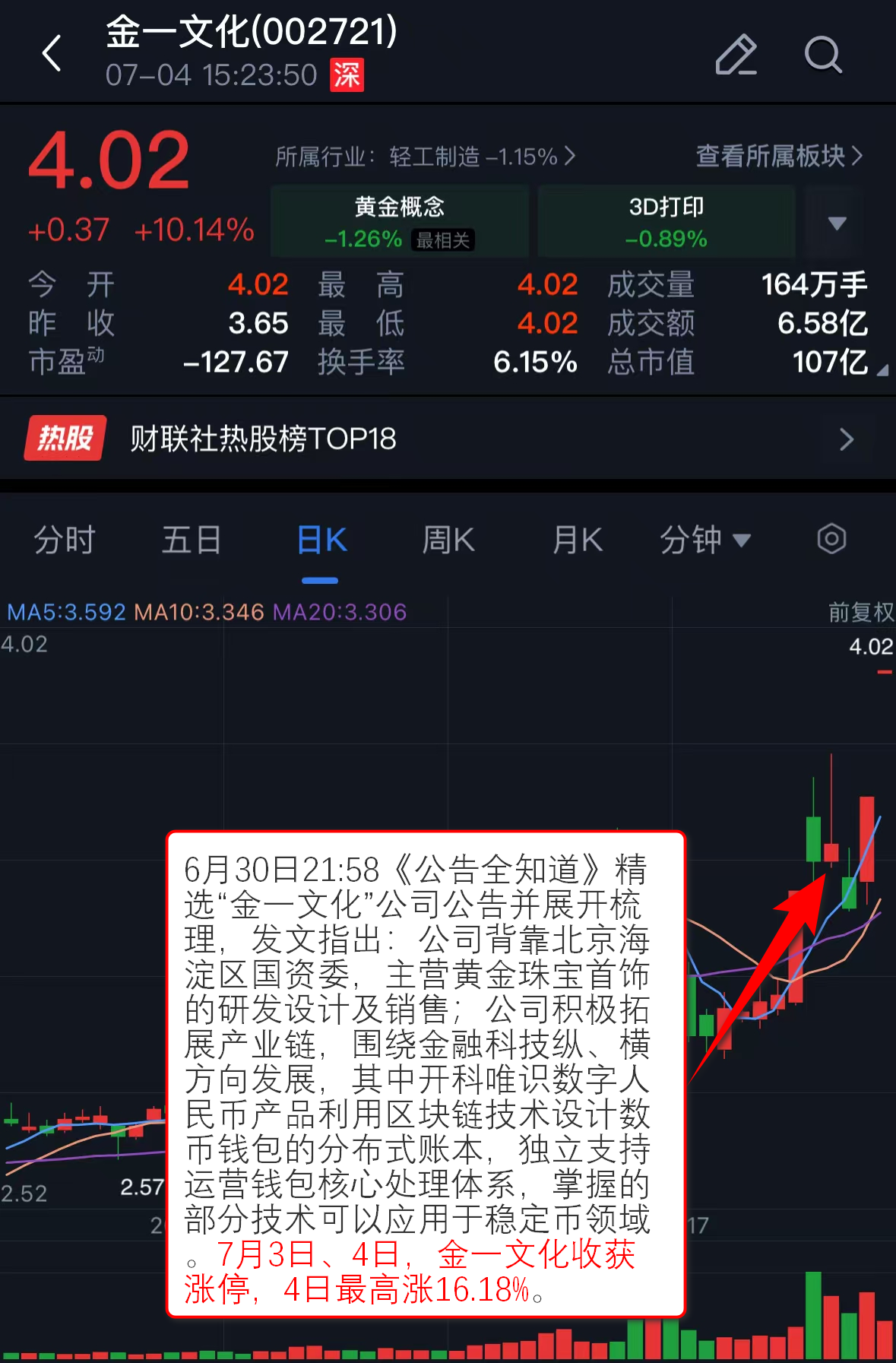
Task: Switch to 月K chart tab
Action: point(578,540)
